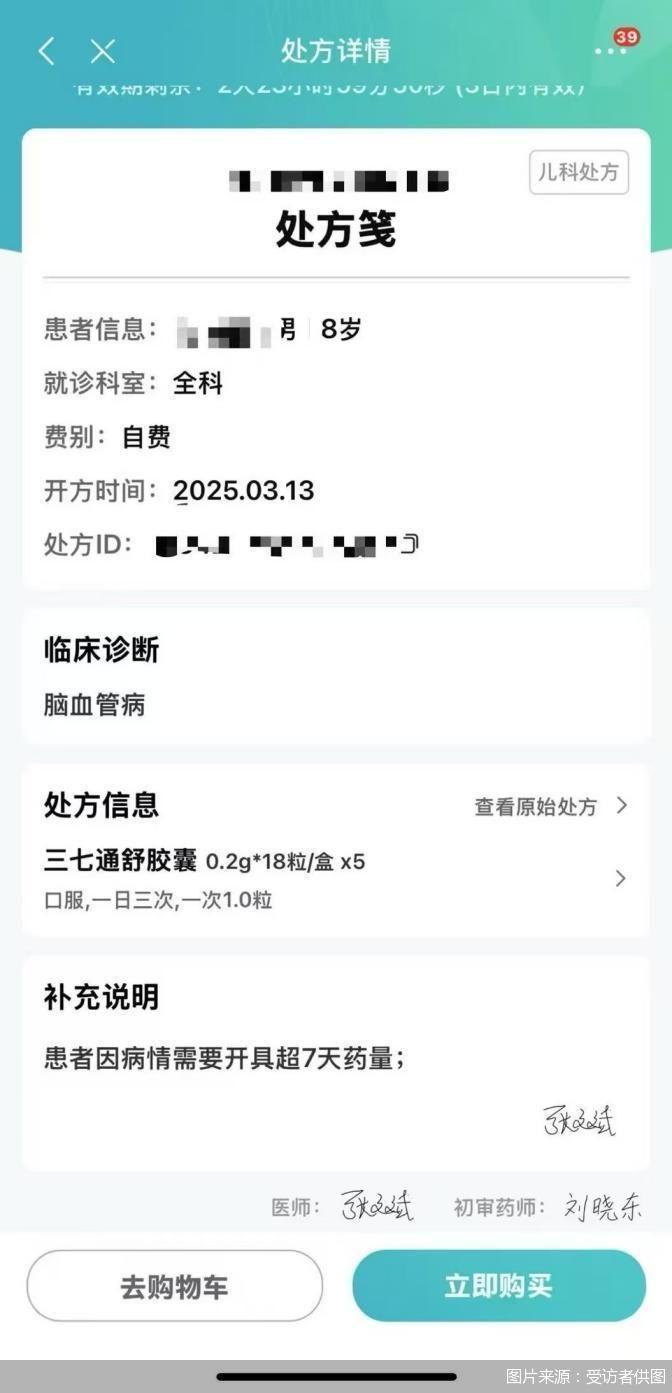Viewport: 672px width, 1393px height.
Task: Buy now with 立即购买 button
Action: coord(498,1286)
